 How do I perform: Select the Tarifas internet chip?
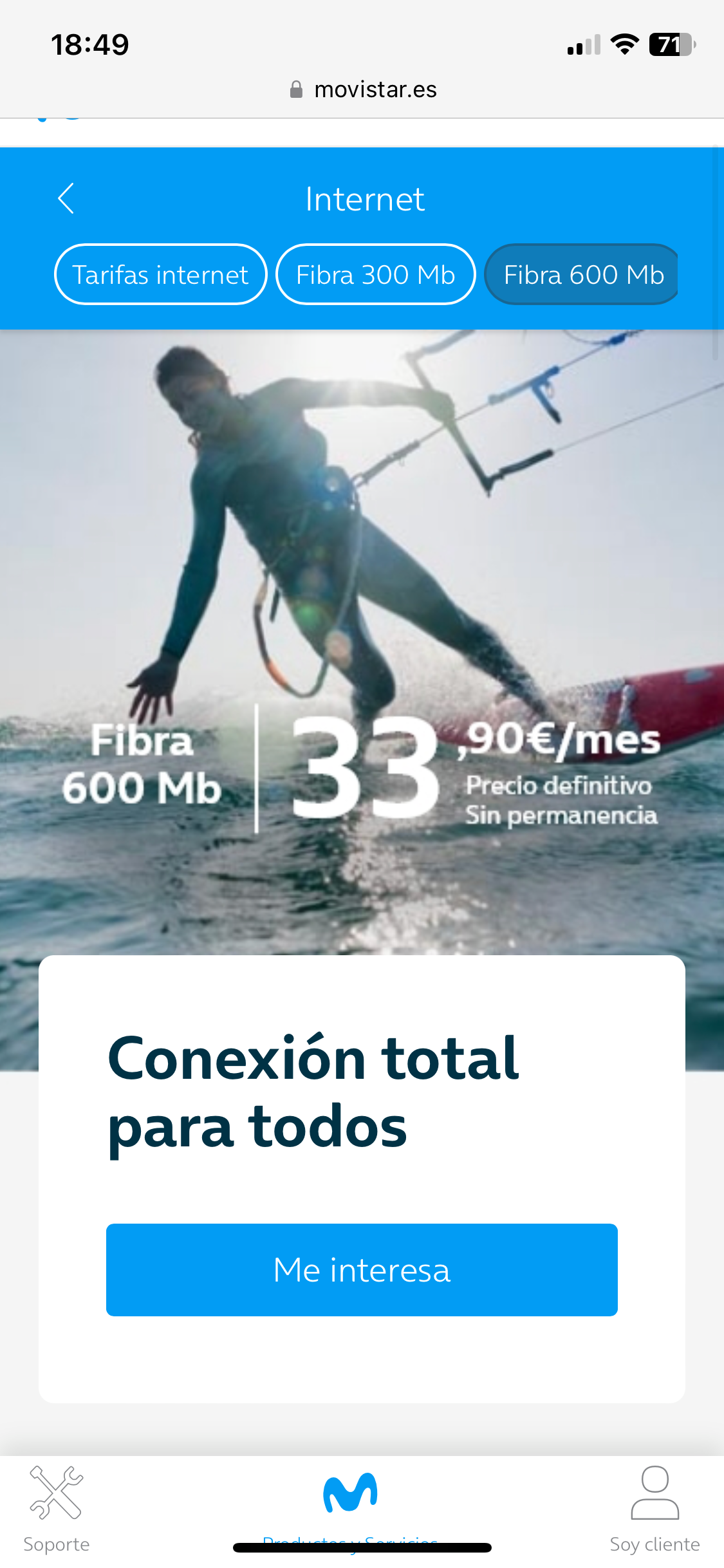(160, 275)
